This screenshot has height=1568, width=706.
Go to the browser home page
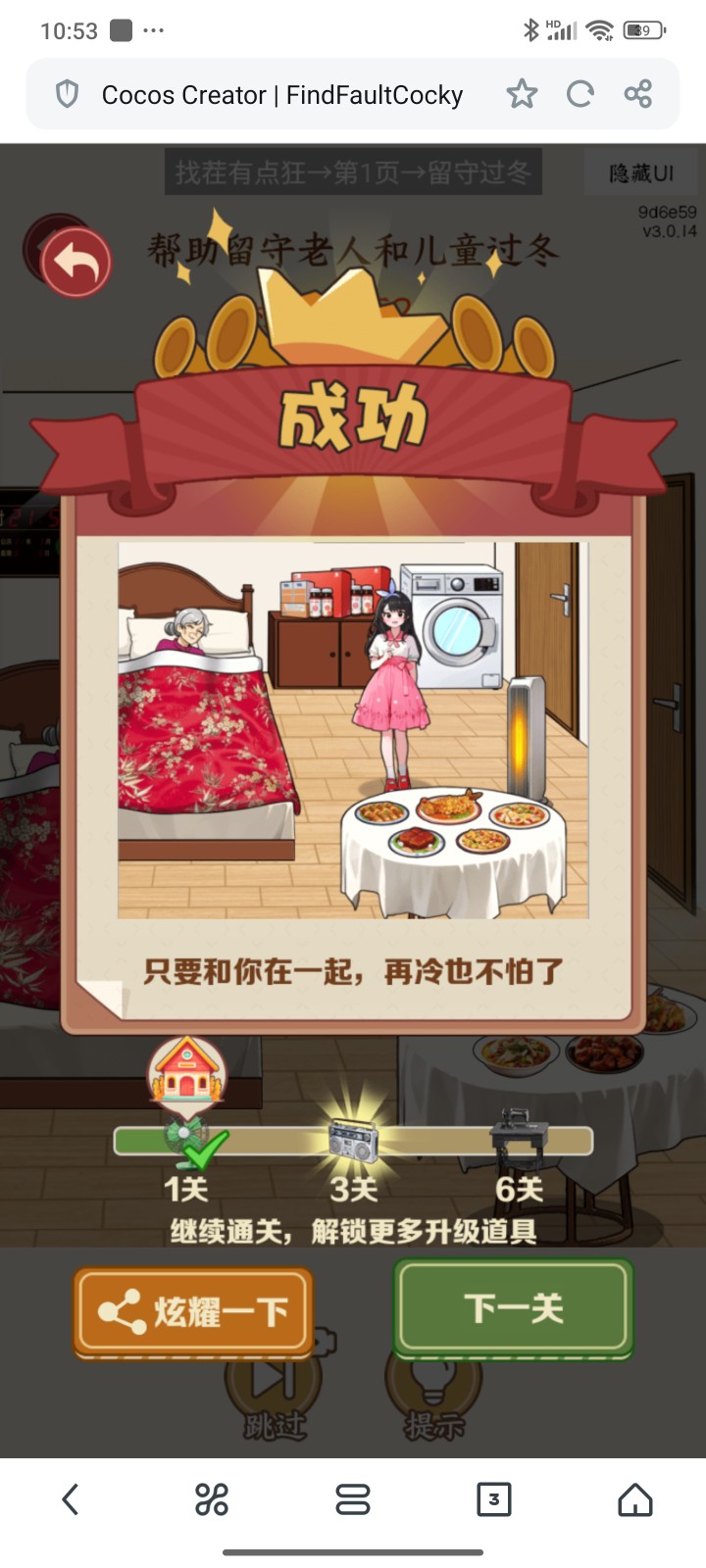[x=634, y=1498]
